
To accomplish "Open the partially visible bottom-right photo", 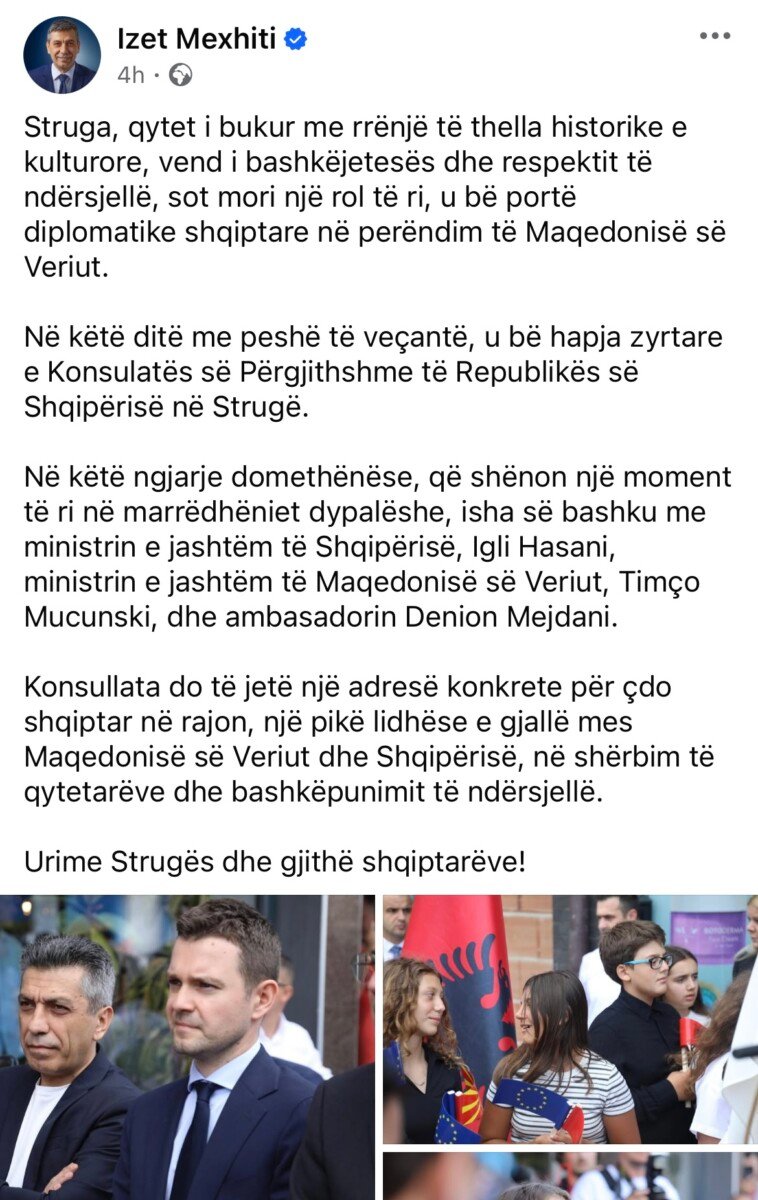I will coord(570,1176).
